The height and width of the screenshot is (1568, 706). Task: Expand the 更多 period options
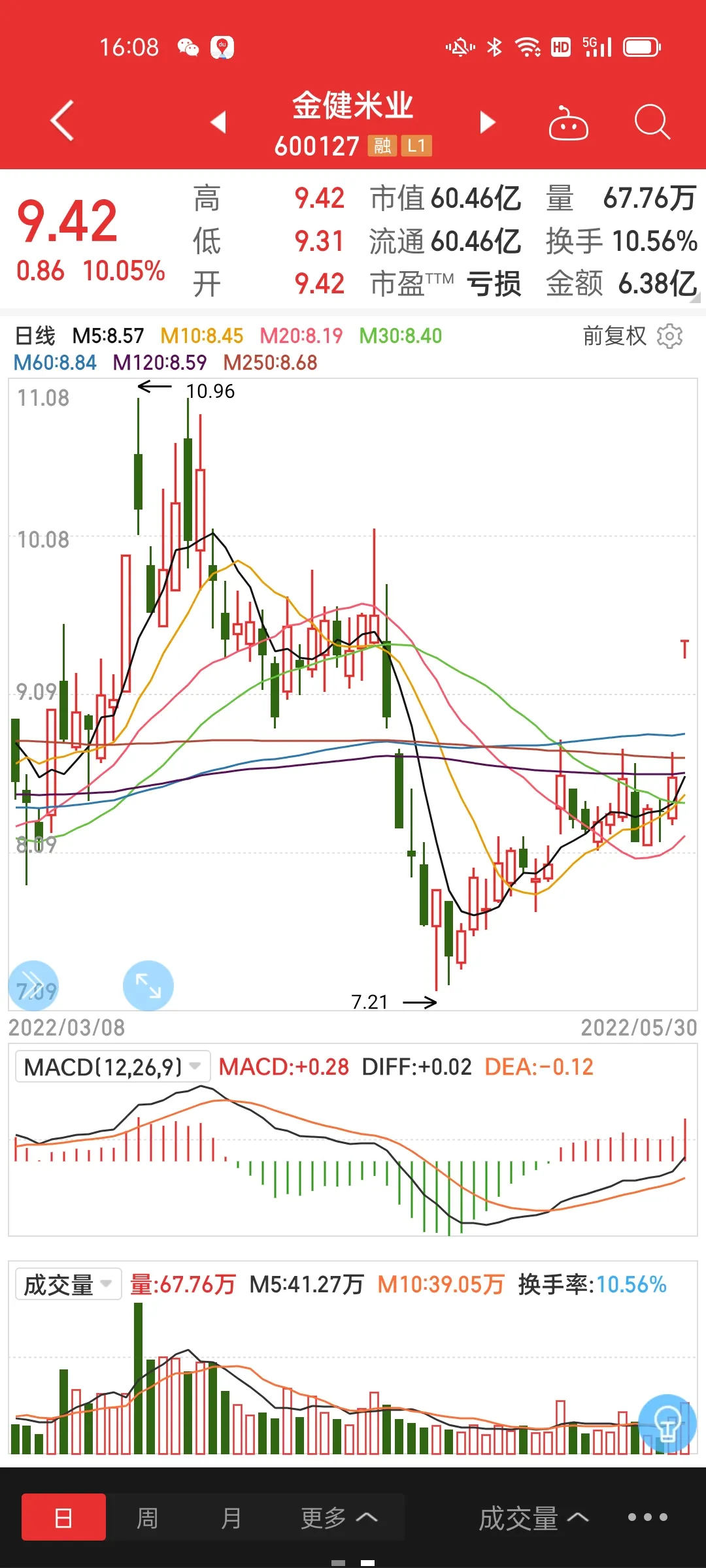[x=339, y=1518]
